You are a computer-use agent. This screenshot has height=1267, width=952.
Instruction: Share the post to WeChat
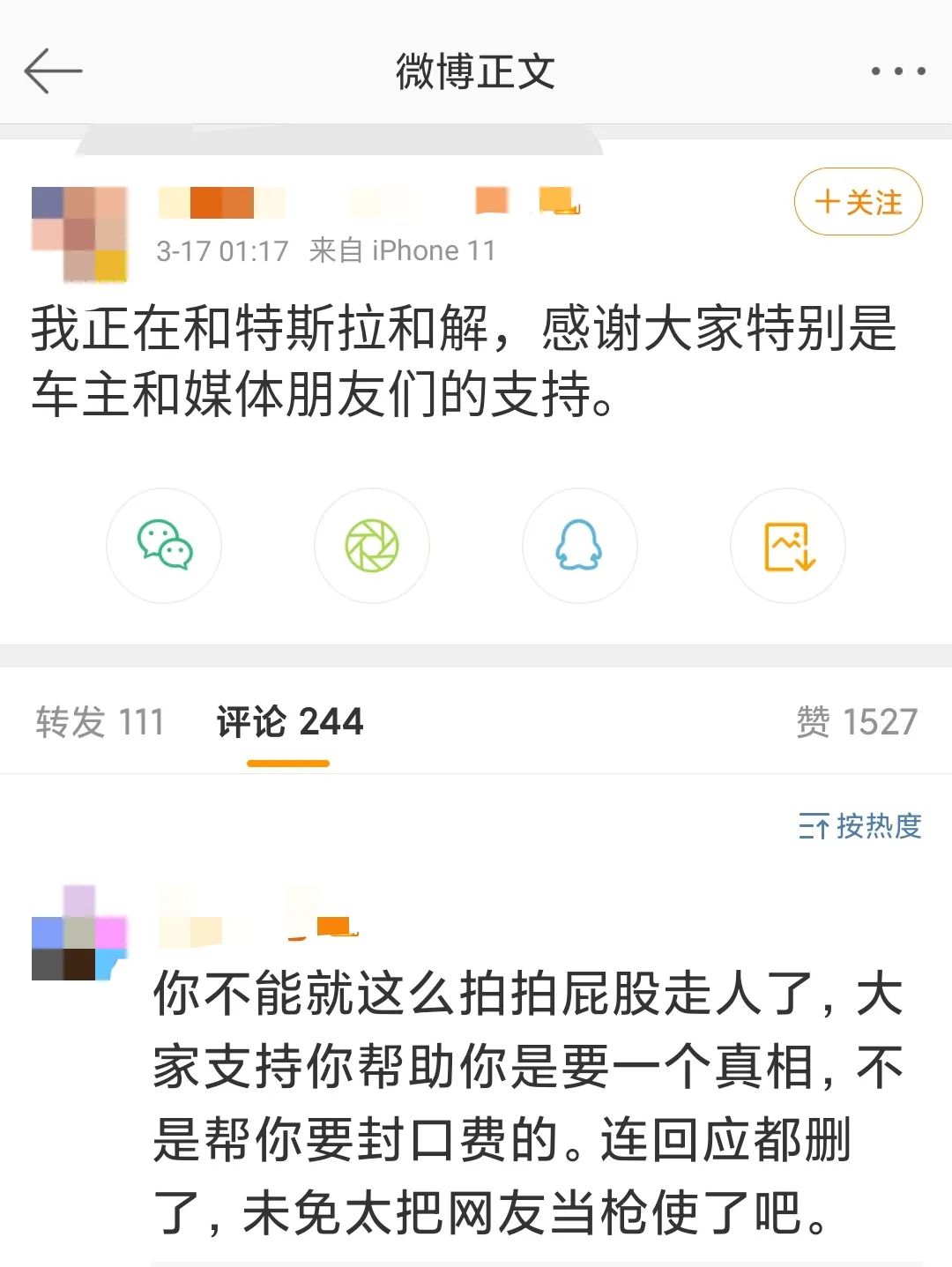pos(164,546)
